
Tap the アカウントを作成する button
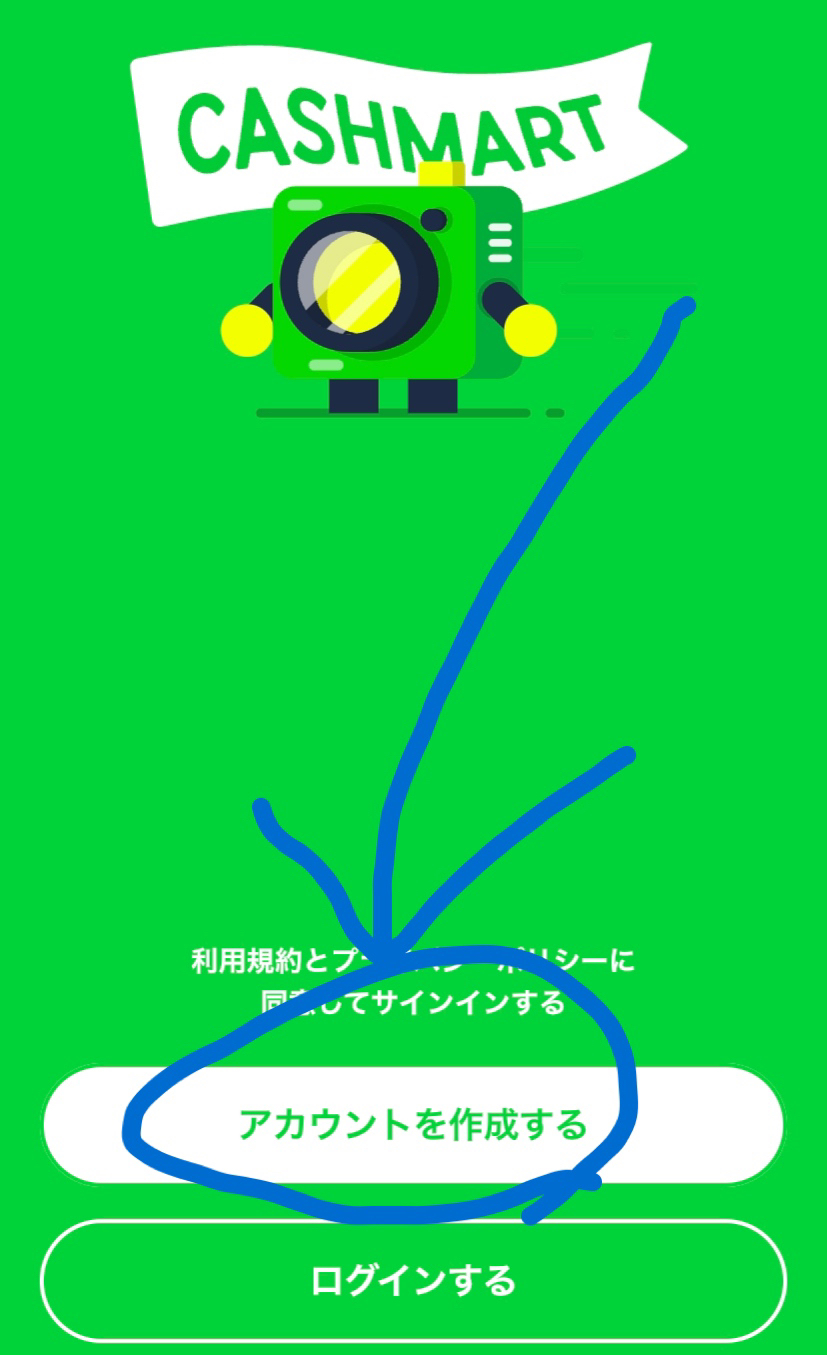point(413,1125)
